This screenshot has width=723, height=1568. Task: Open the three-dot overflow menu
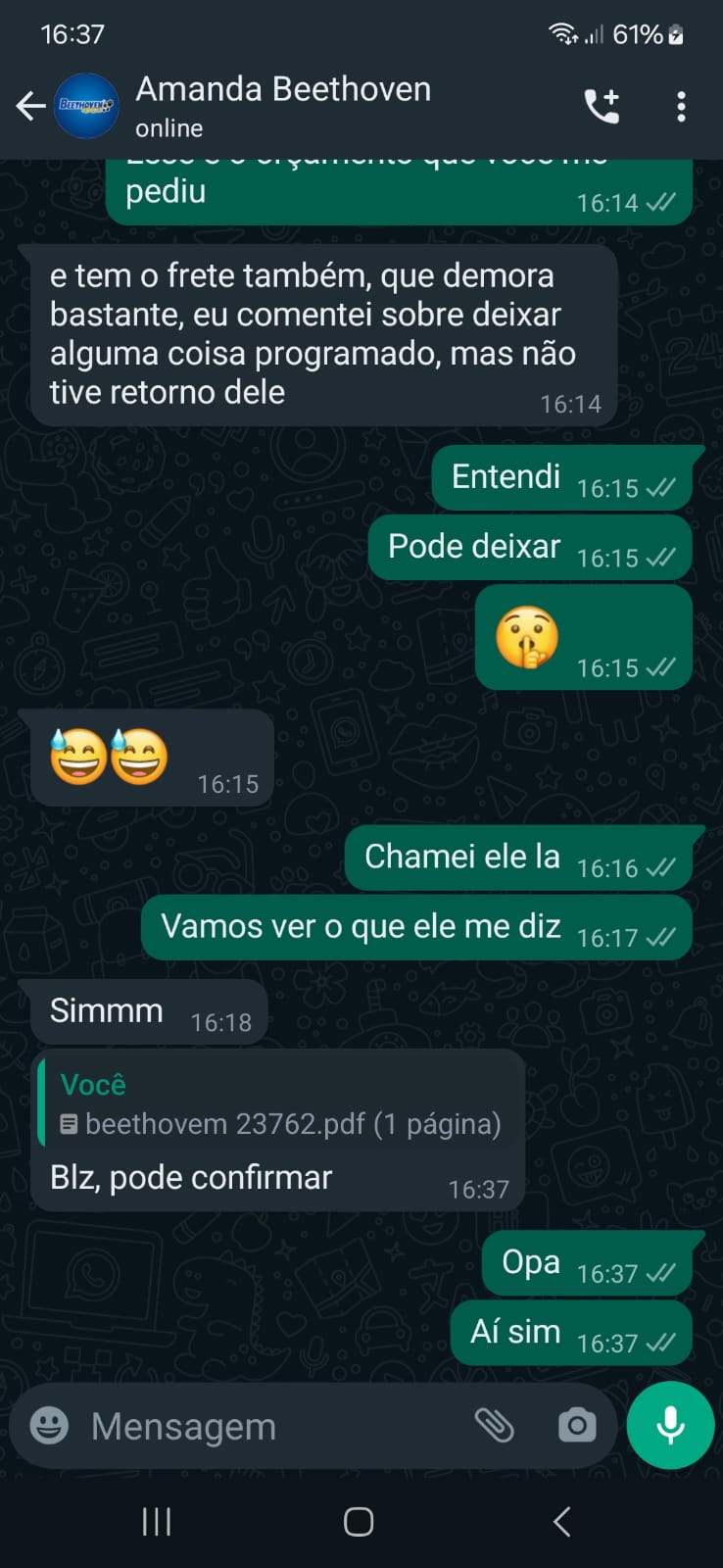[x=681, y=106]
